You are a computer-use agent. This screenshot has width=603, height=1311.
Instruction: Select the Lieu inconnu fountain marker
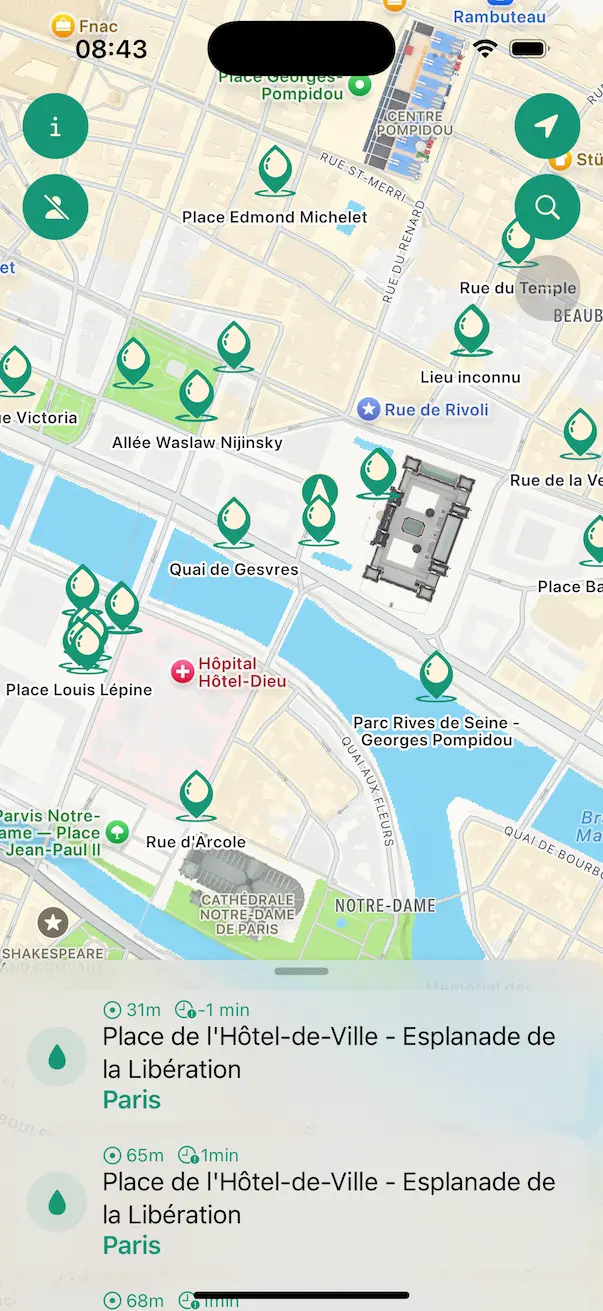pos(471,330)
